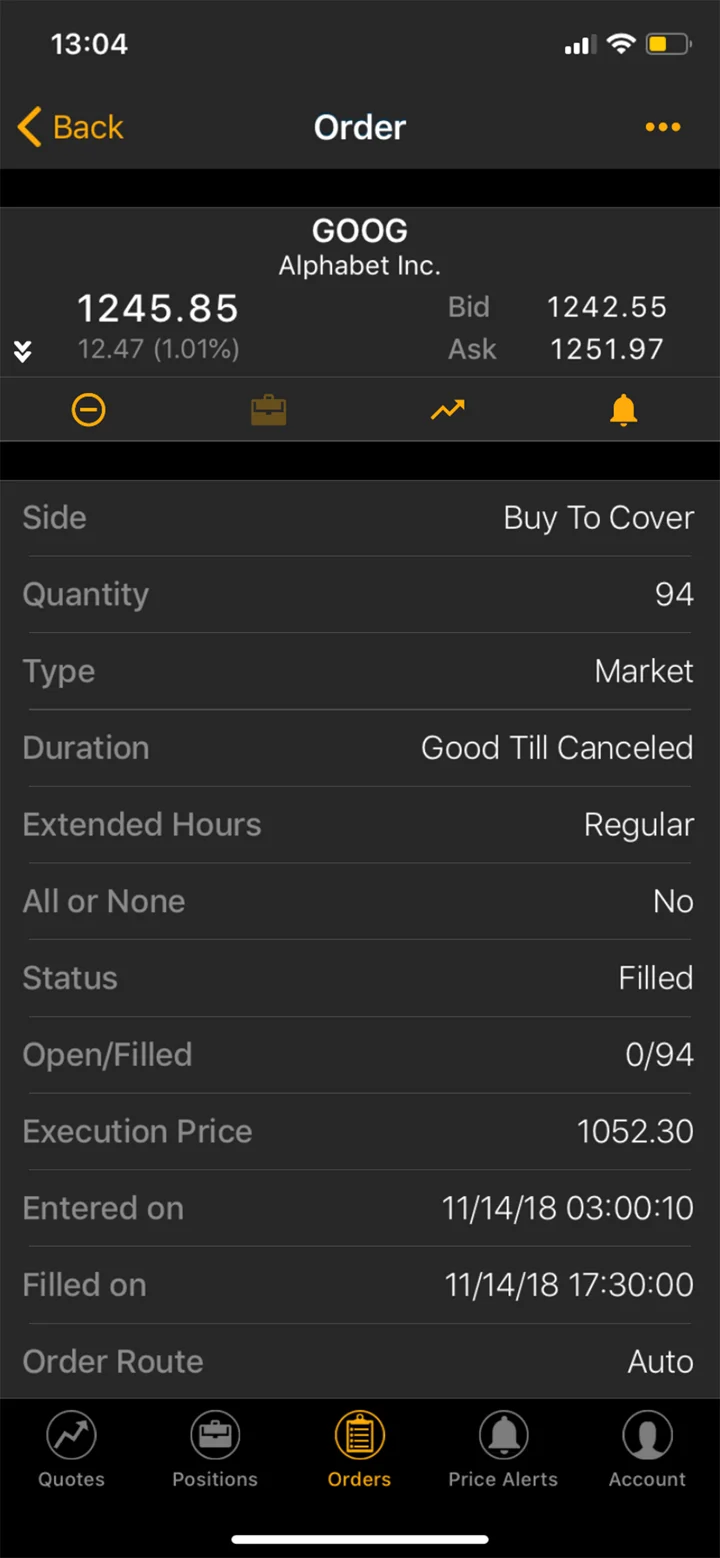The height and width of the screenshot is (1558, 720).
Task: Open the three-dot overflow menu
Action: coord(662,127)
